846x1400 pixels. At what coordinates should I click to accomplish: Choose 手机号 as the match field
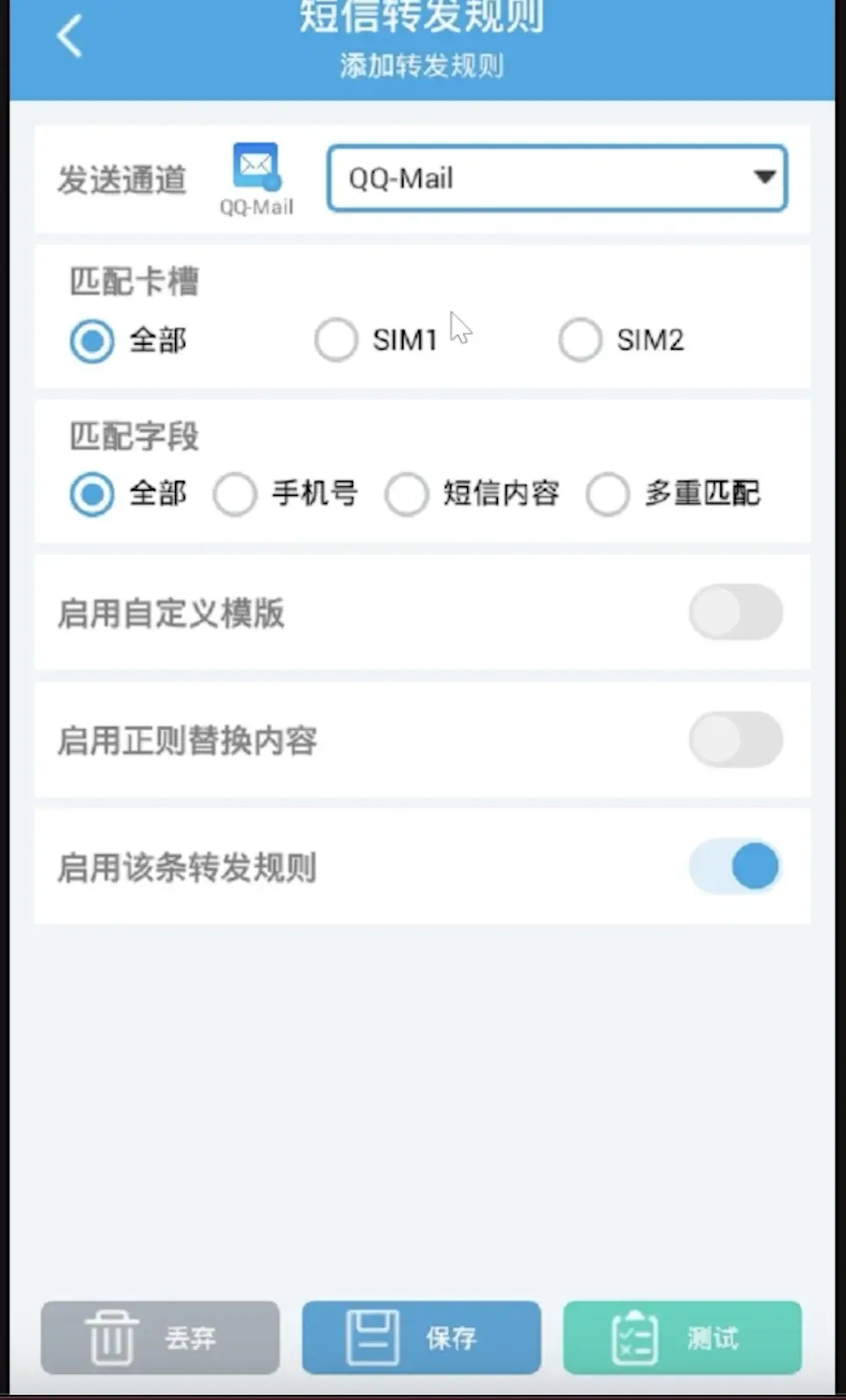pos(235,494)
